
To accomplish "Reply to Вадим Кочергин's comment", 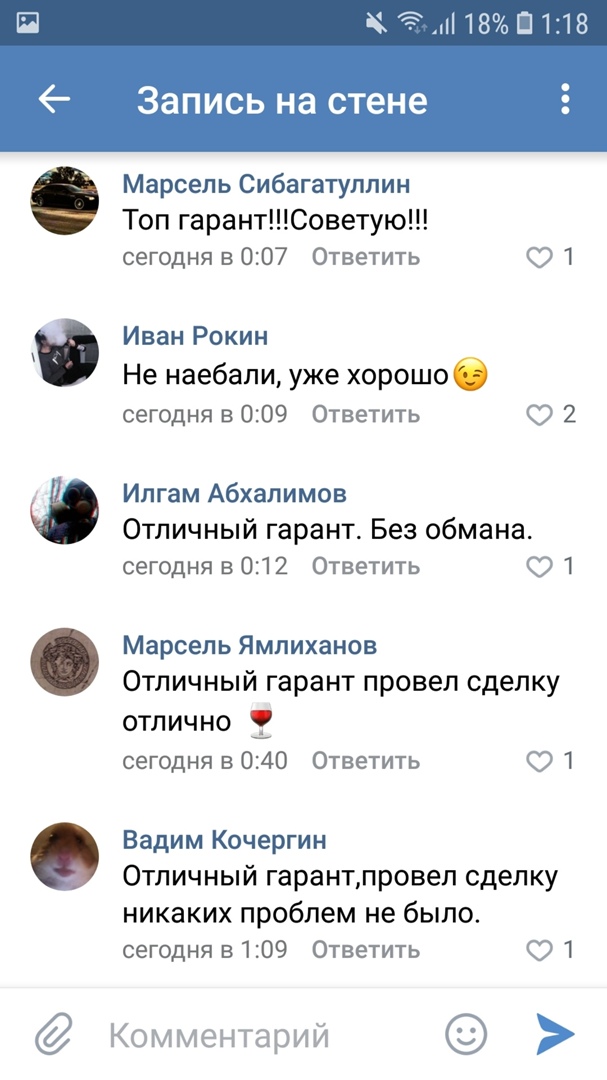I will (365, 949).
